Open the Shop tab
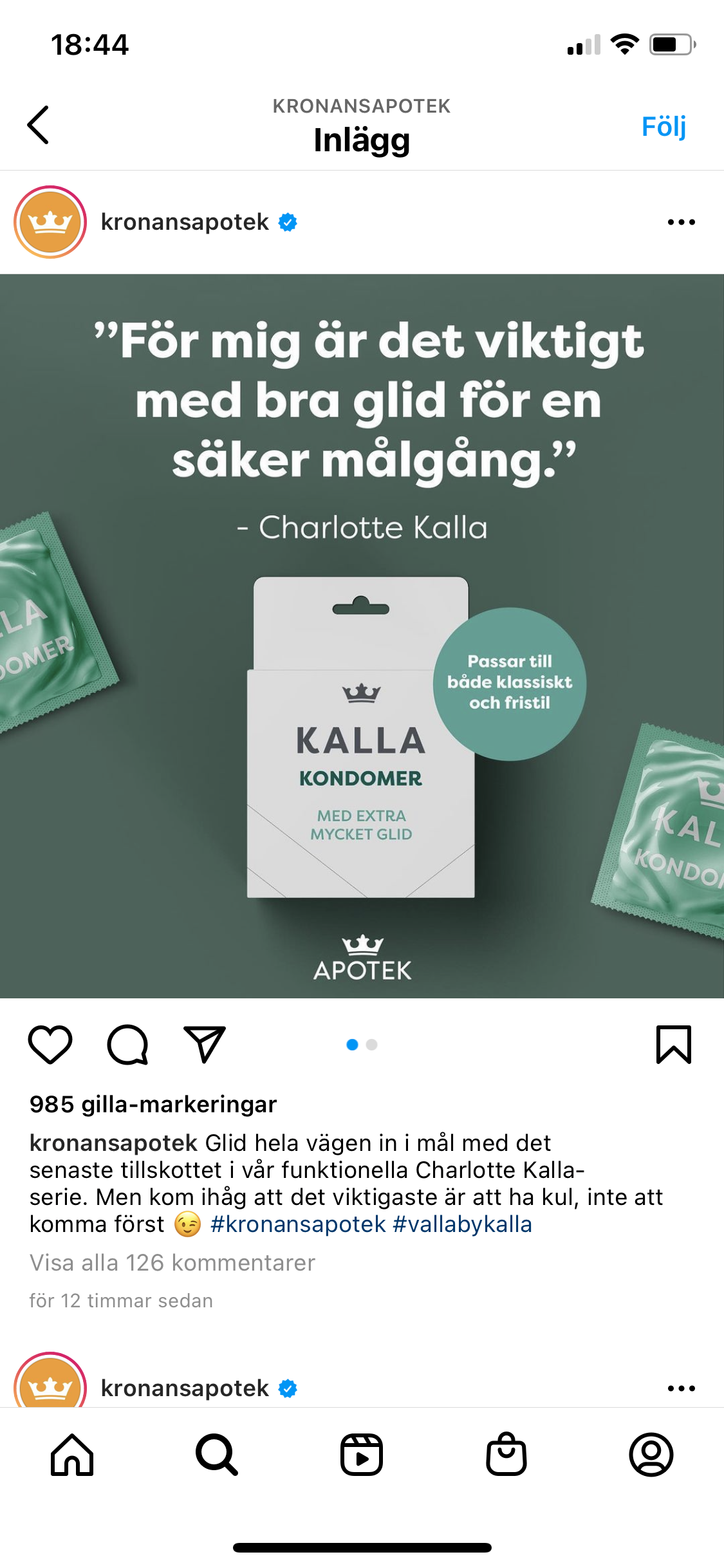Viewport: 724px width, 1568px height. point(506,1455)
